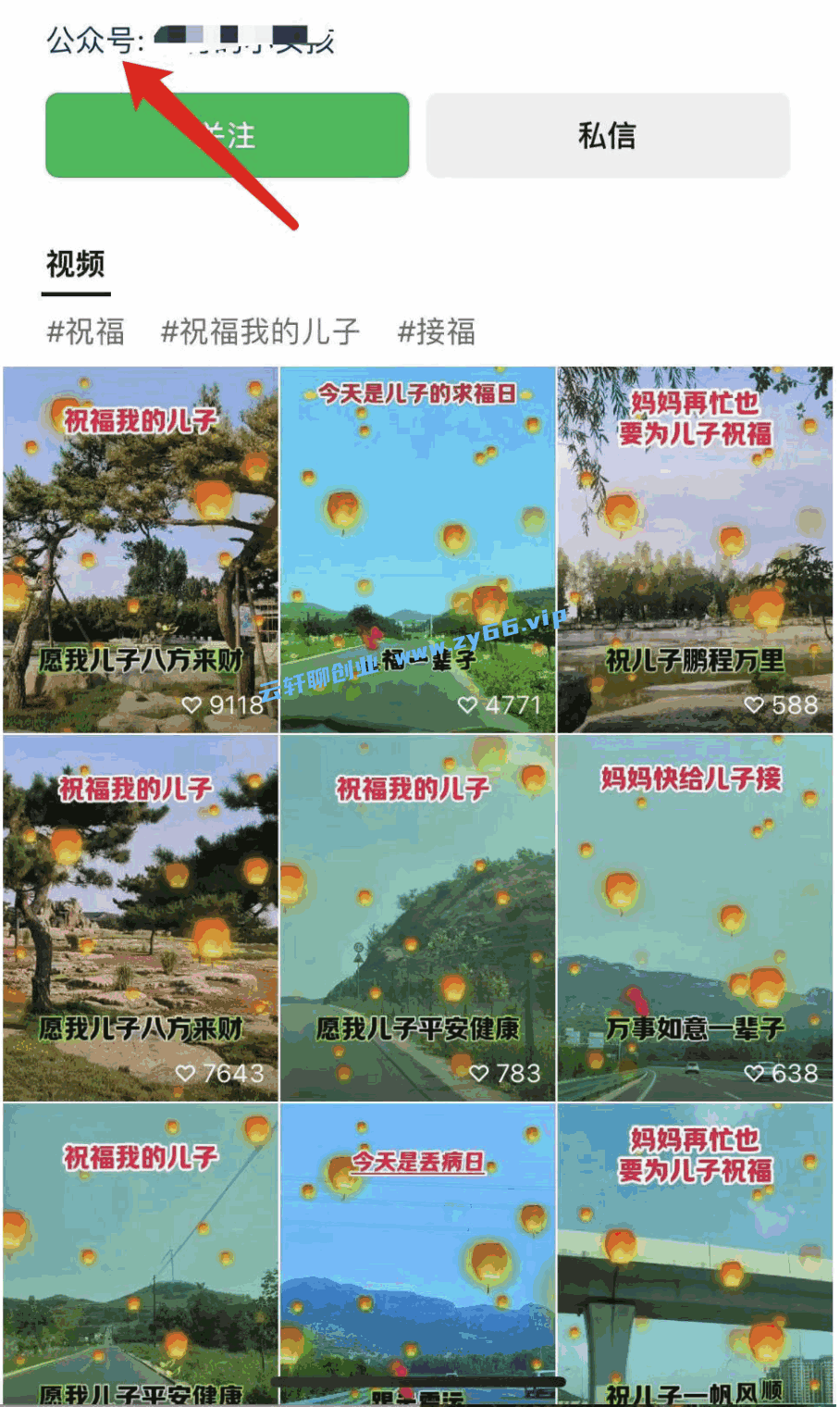Switch to the 视频 tab
The width and height of the screenshot is (840, 1407).
[76, 265]
